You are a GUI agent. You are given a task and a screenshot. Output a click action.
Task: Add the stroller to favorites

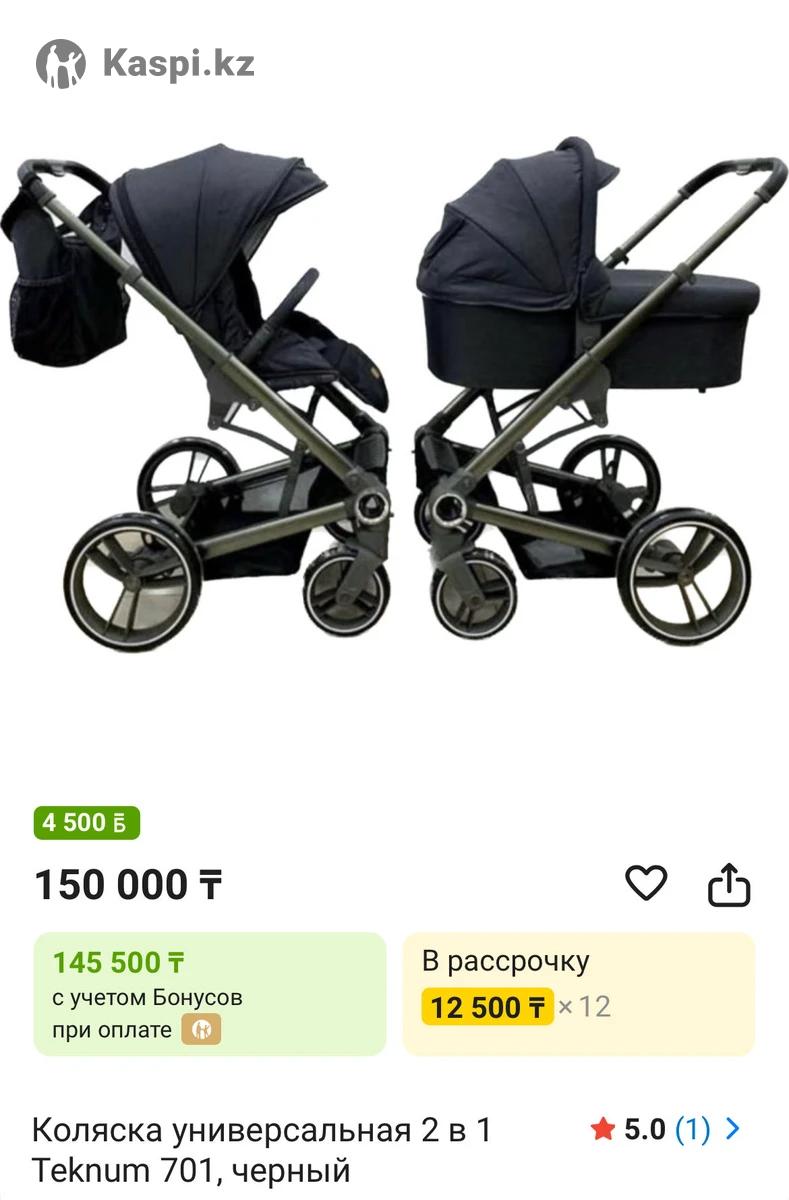[646, 883]
